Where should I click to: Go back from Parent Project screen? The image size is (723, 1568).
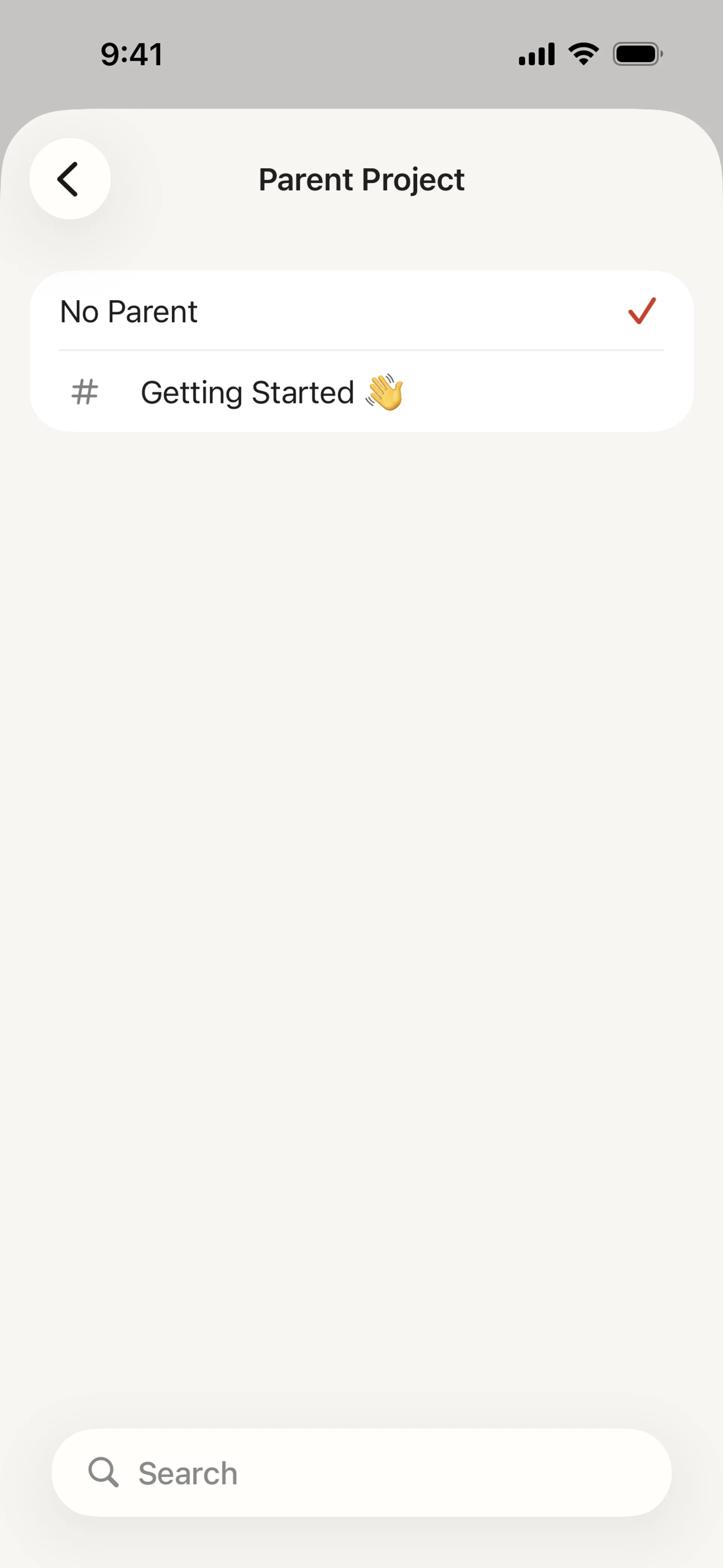[x=69, y=179]
